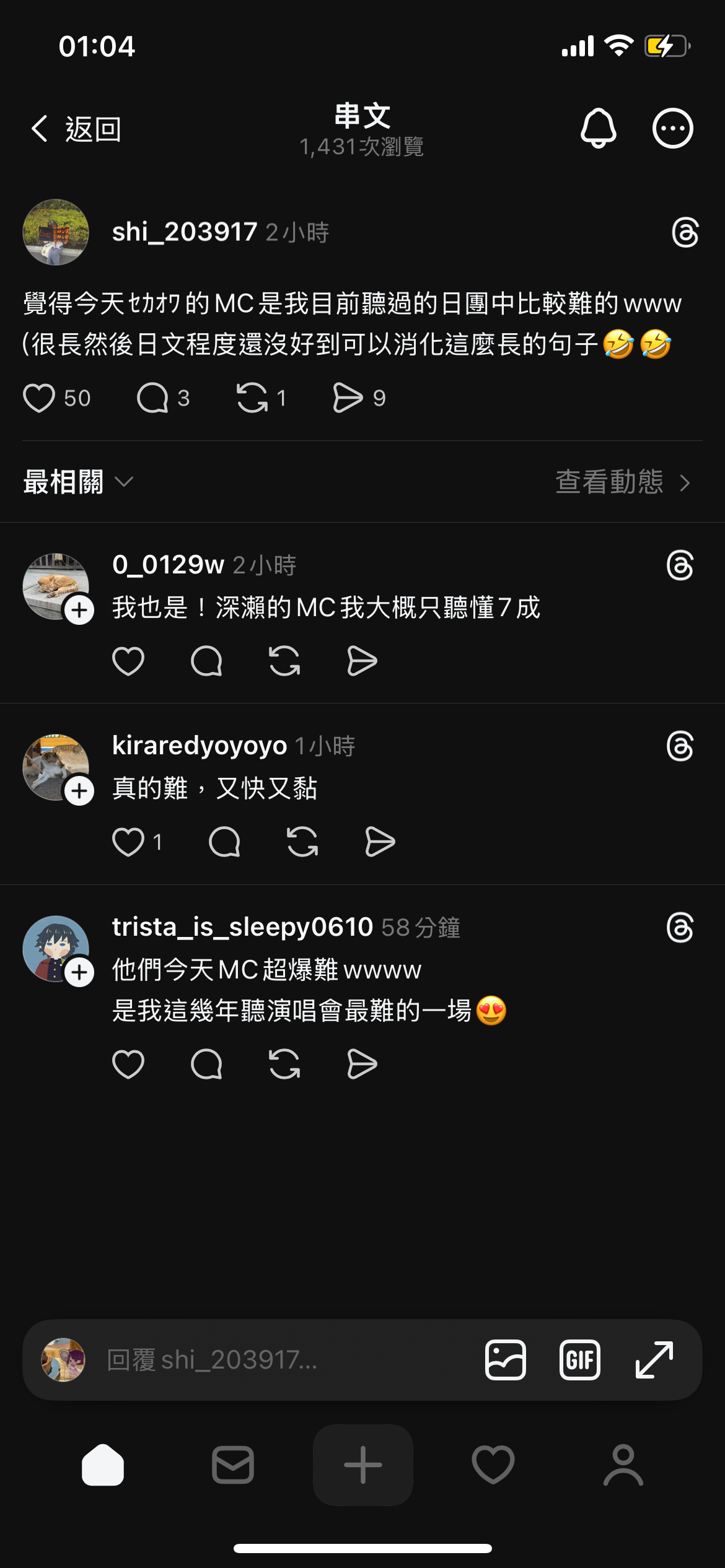
Task: Expand the 最相關 sort dropdown
Action: [x=78, y=482]
